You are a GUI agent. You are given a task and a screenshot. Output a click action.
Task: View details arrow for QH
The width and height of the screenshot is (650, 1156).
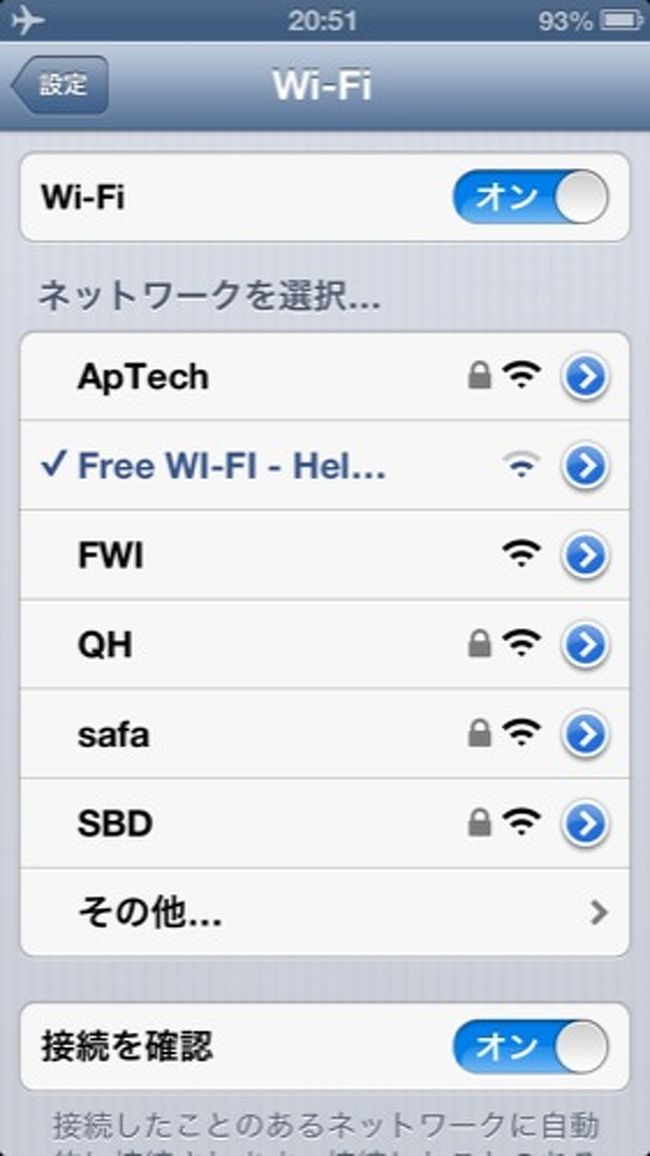click(585, 645)
